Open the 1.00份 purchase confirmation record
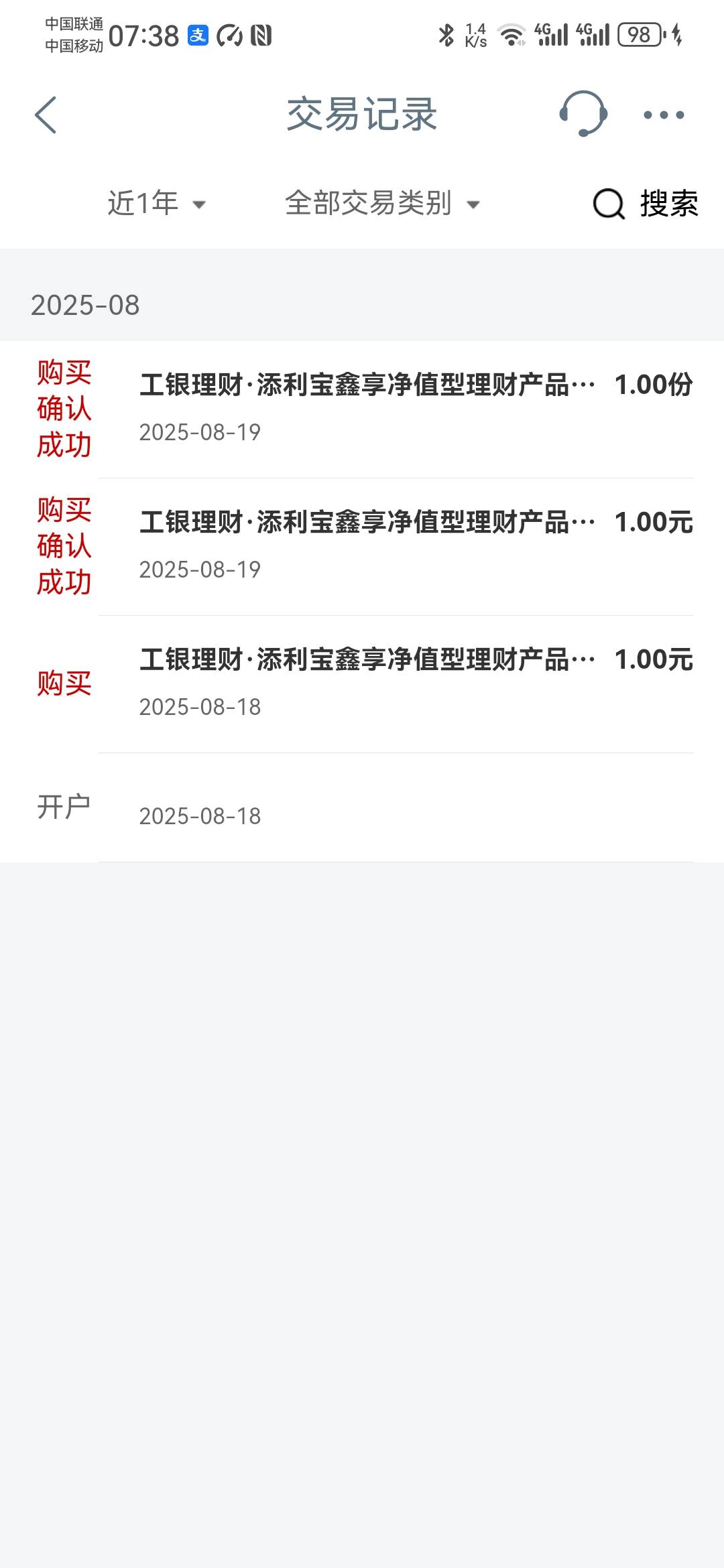Viewport: 724px width, 1568px height. (362, 409)
